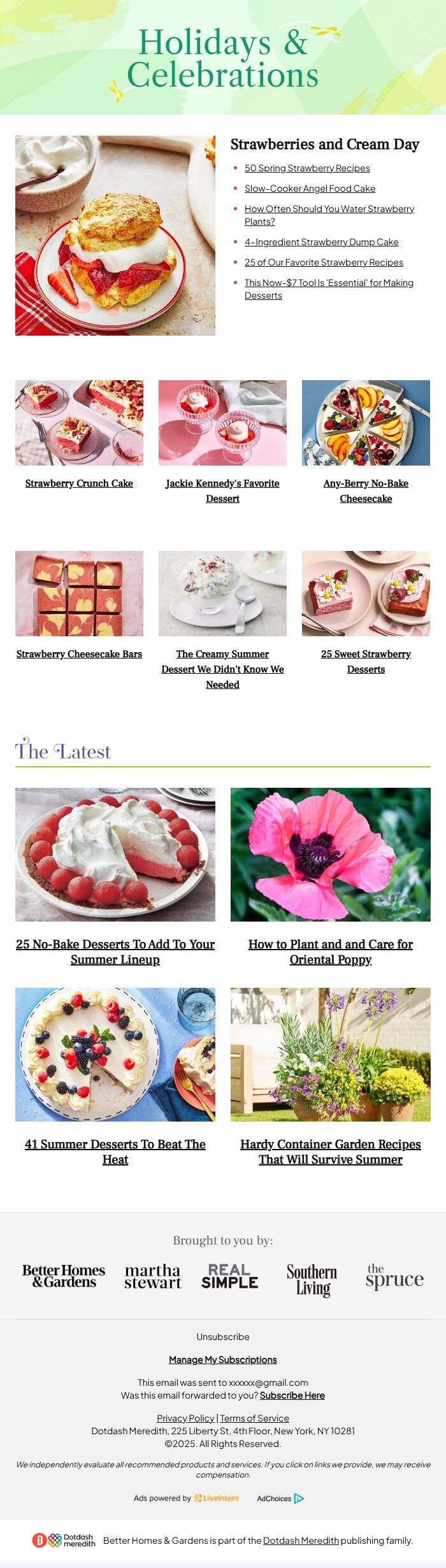Open 25 of Our Favorite Strawberry Recipes
The width and height of the screenshot is (446, 1568).
324,262
